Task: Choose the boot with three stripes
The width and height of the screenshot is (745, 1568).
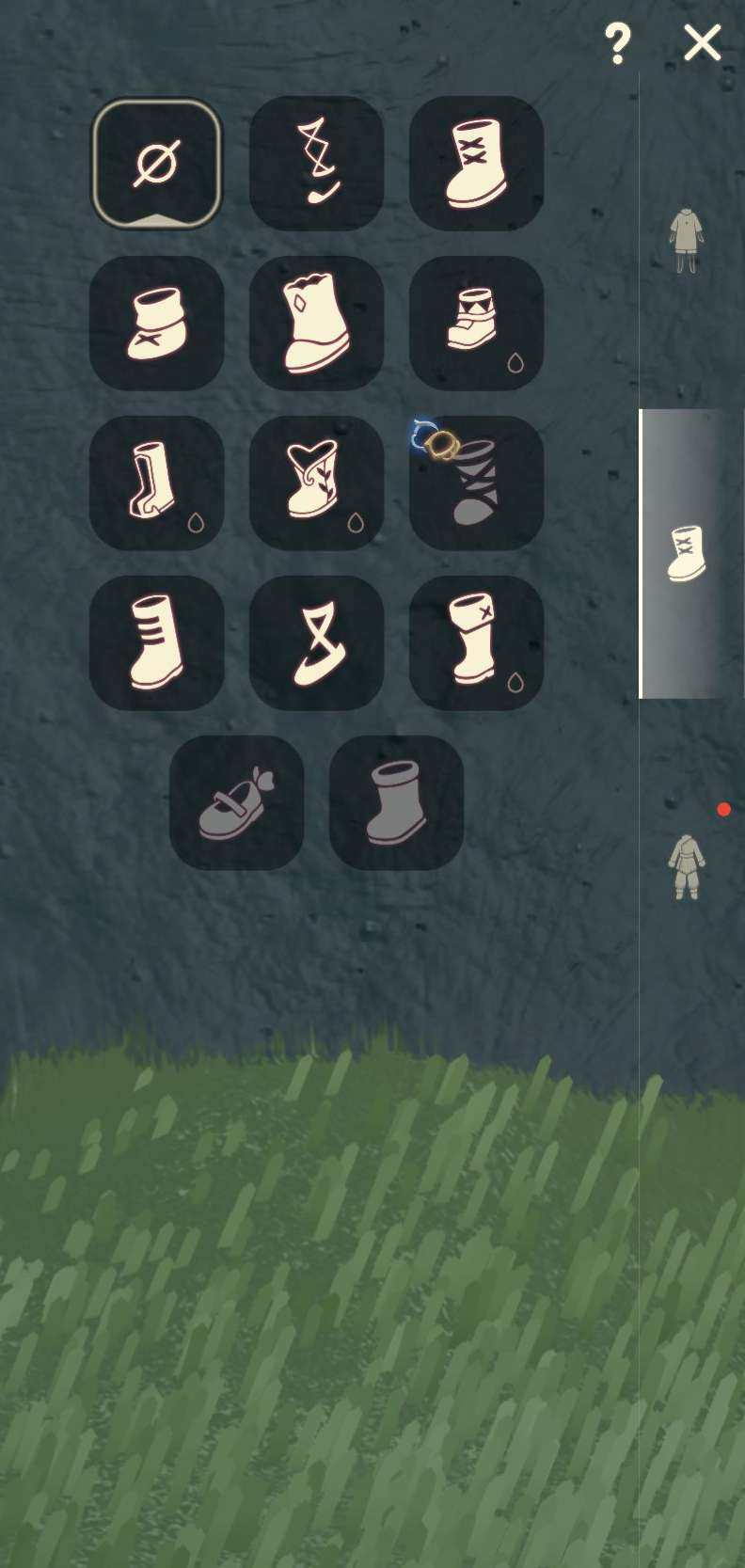Action: click(x=156, y=643)
